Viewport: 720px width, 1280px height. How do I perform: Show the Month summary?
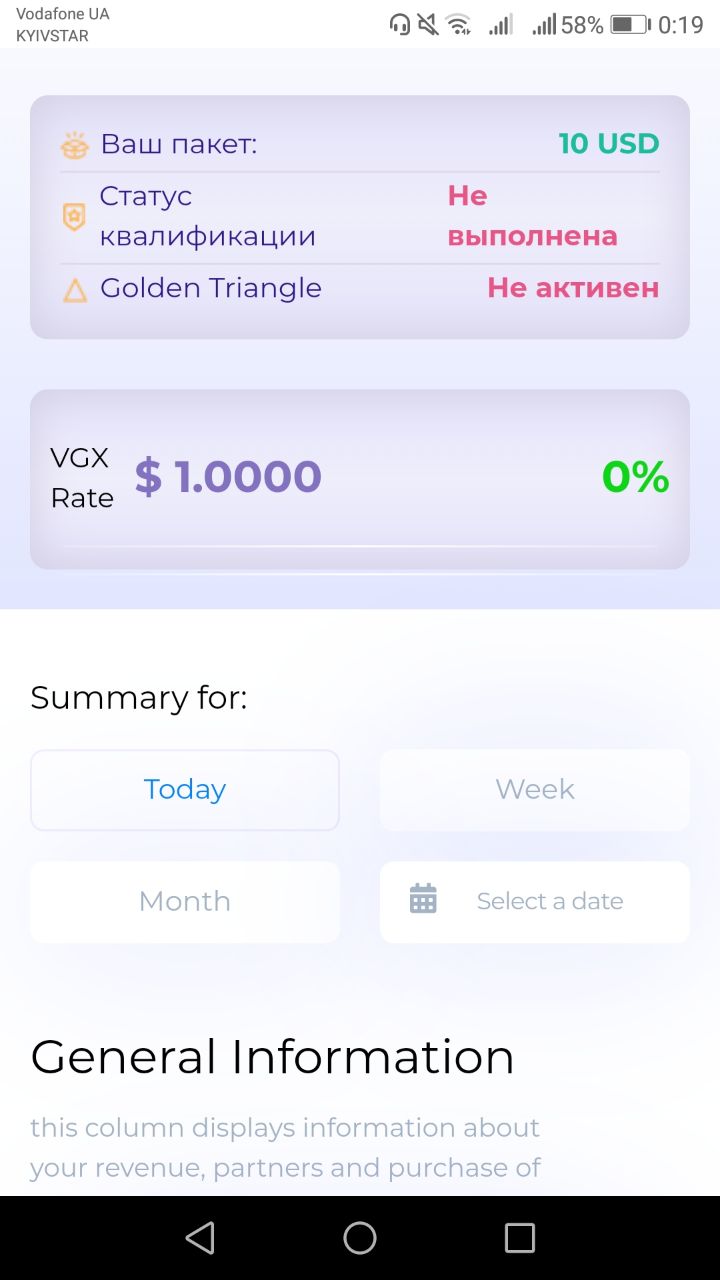185,902
